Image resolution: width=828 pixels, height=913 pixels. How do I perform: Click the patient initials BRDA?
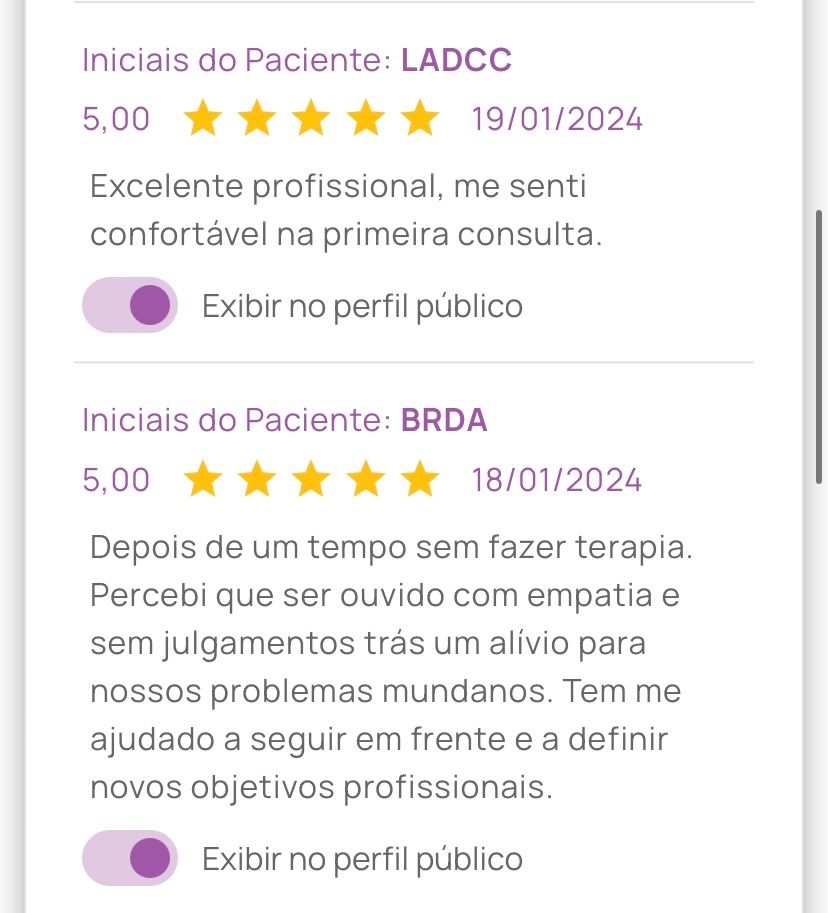(x=443, y=420)
